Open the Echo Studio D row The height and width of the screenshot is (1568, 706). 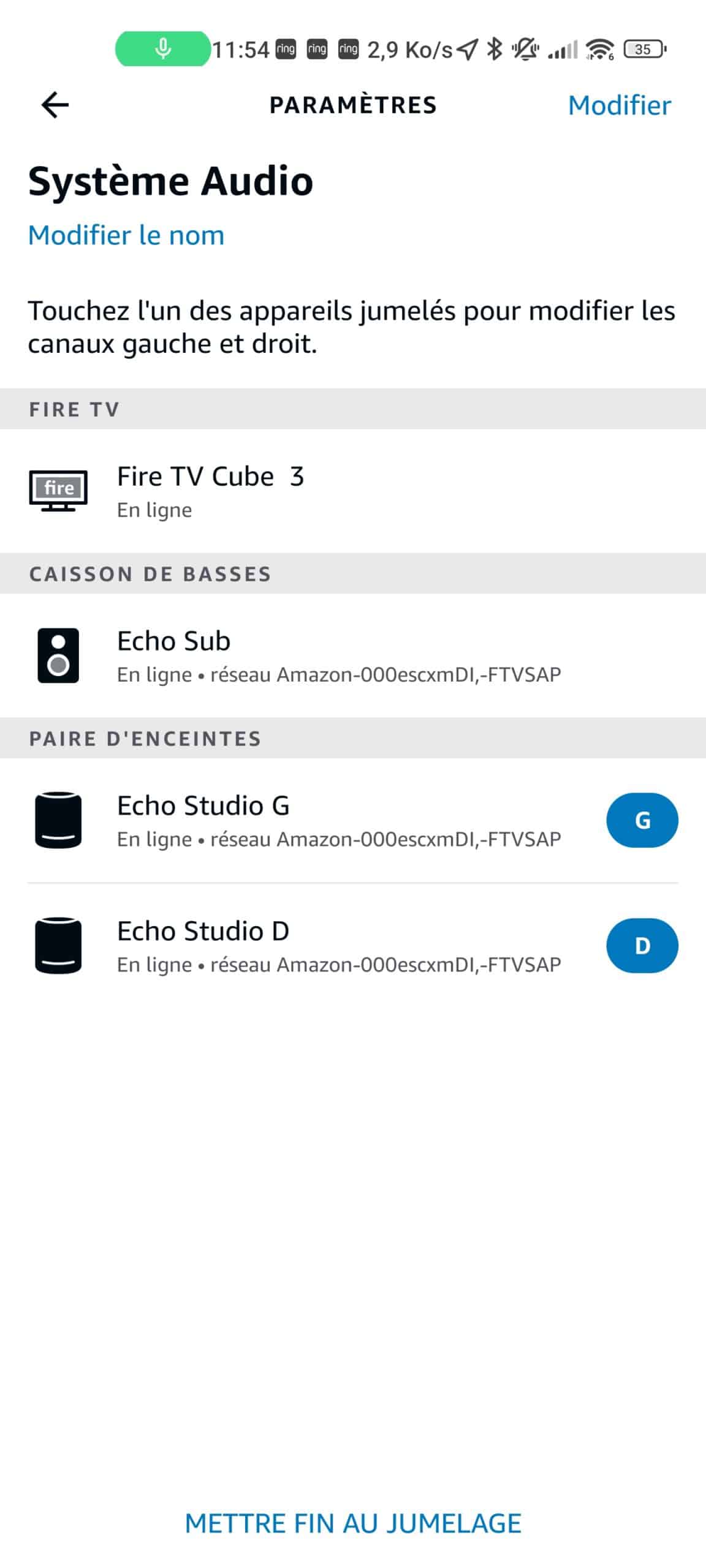click(353, 946)
